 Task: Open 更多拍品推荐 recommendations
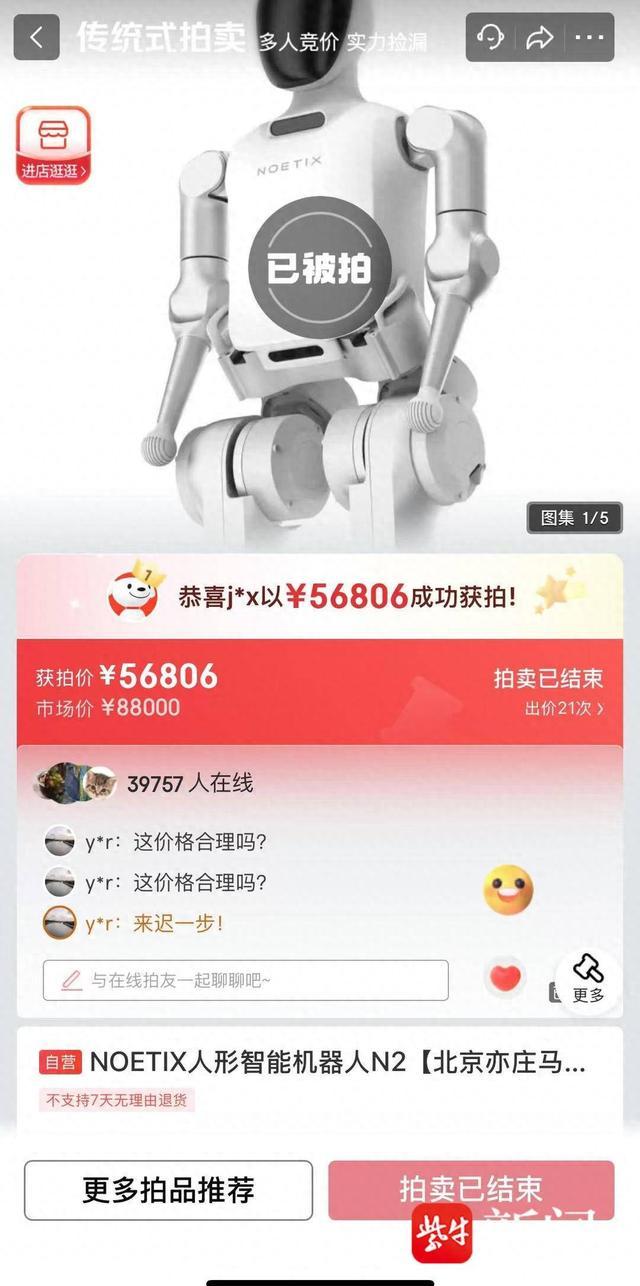(168, 1190)
